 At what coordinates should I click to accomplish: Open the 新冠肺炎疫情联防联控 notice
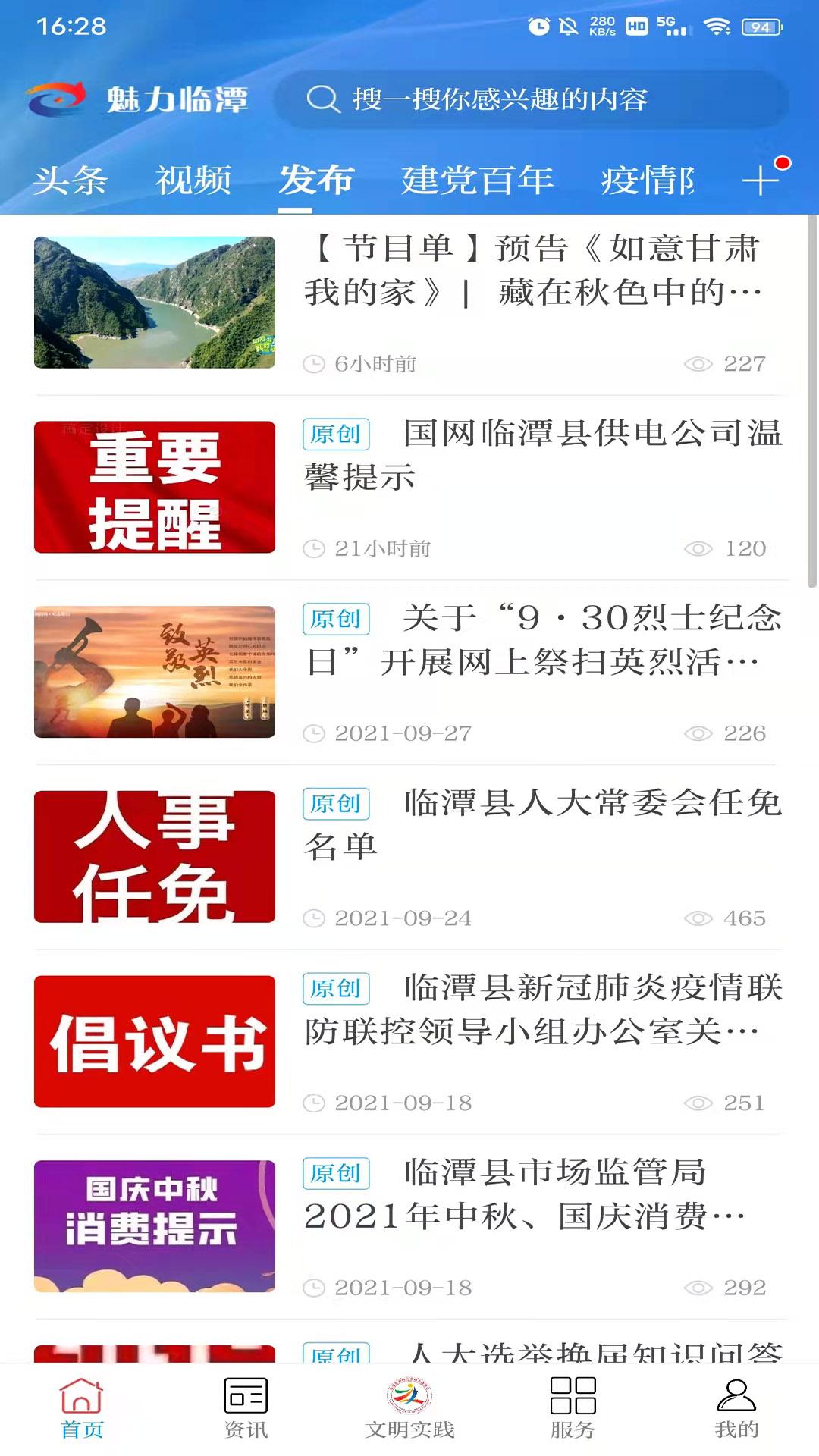[541, 1010]
